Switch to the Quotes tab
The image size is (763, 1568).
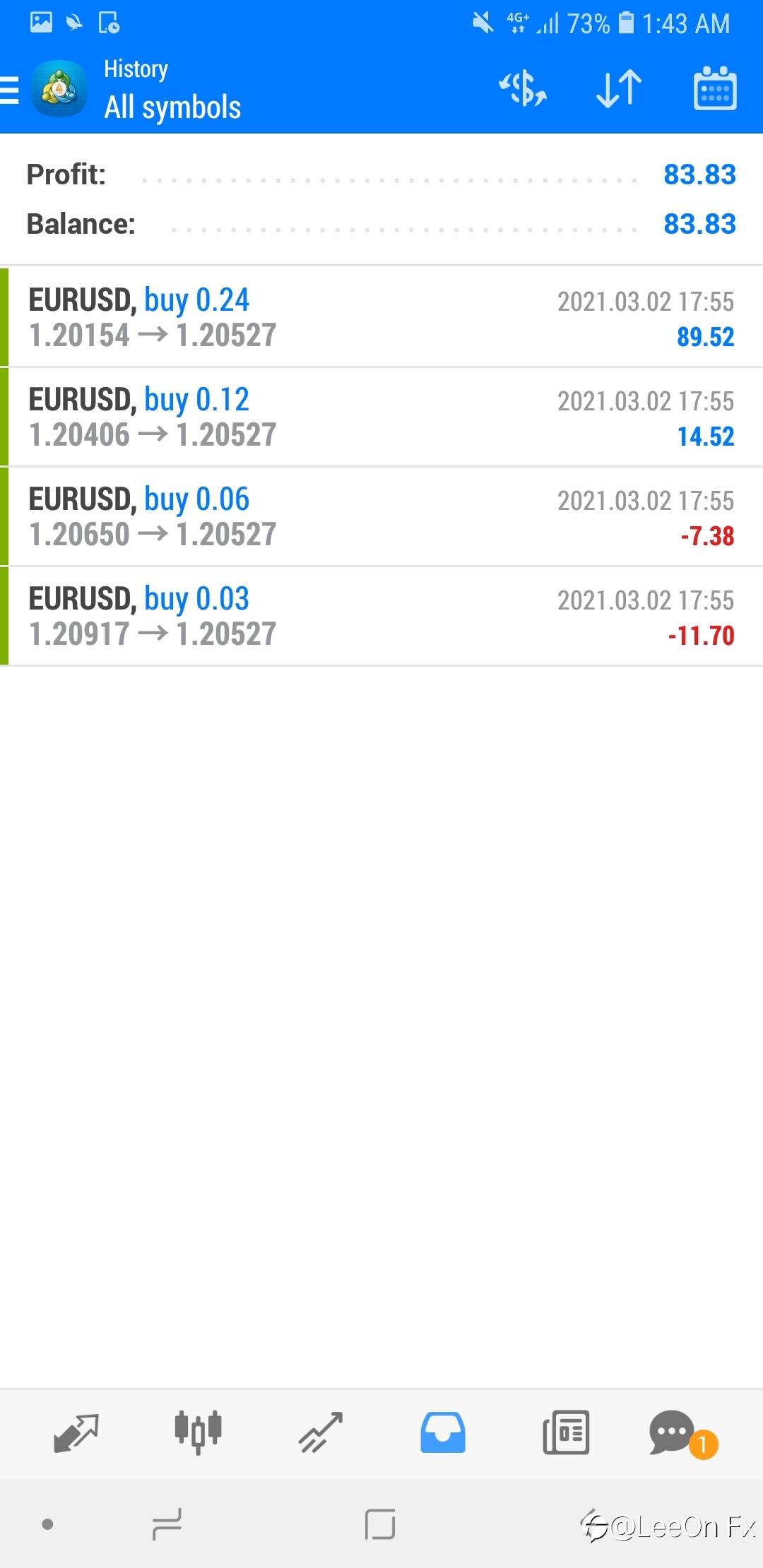coord(76,1433)
